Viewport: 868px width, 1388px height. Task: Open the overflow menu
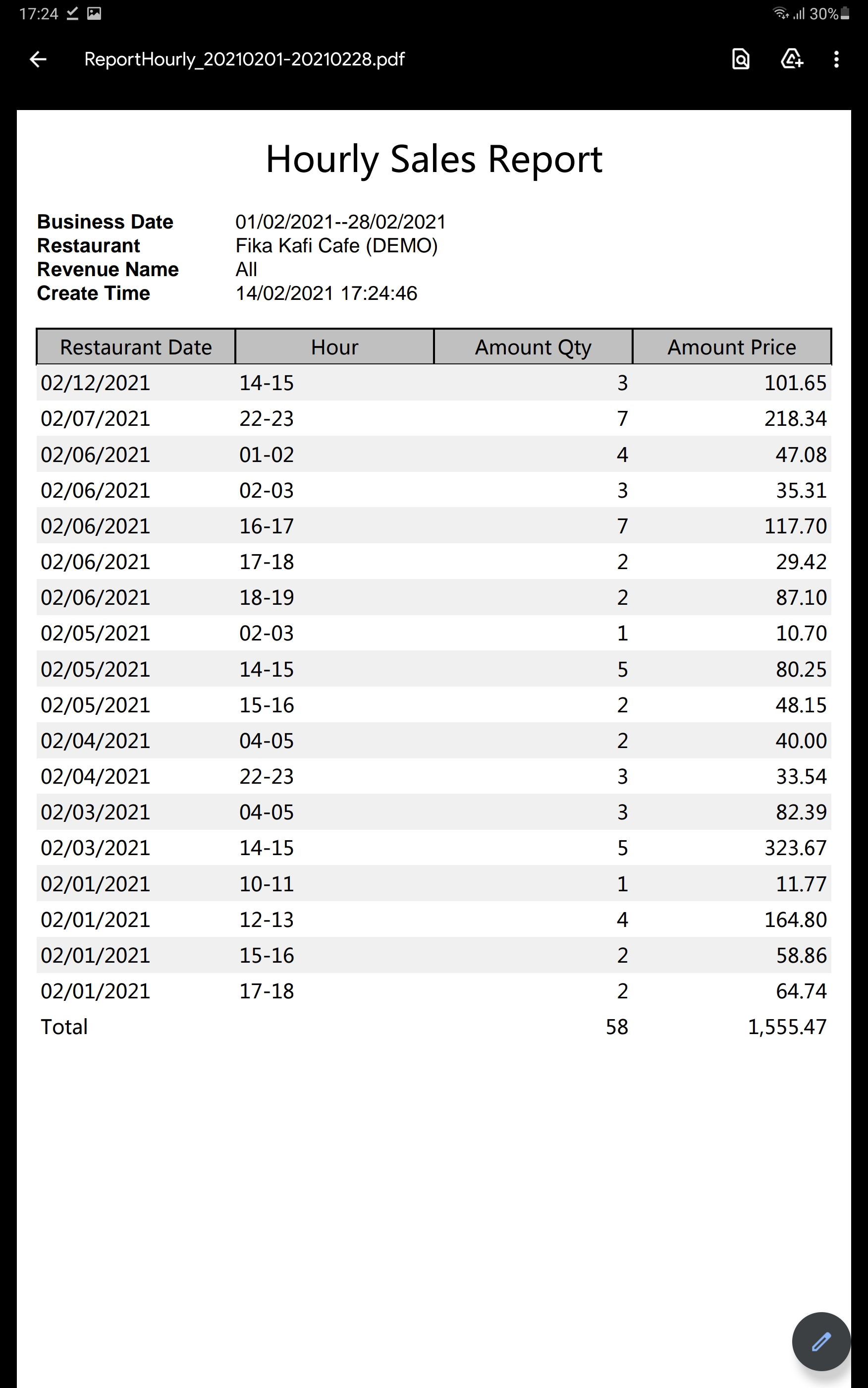pos(836,59)
